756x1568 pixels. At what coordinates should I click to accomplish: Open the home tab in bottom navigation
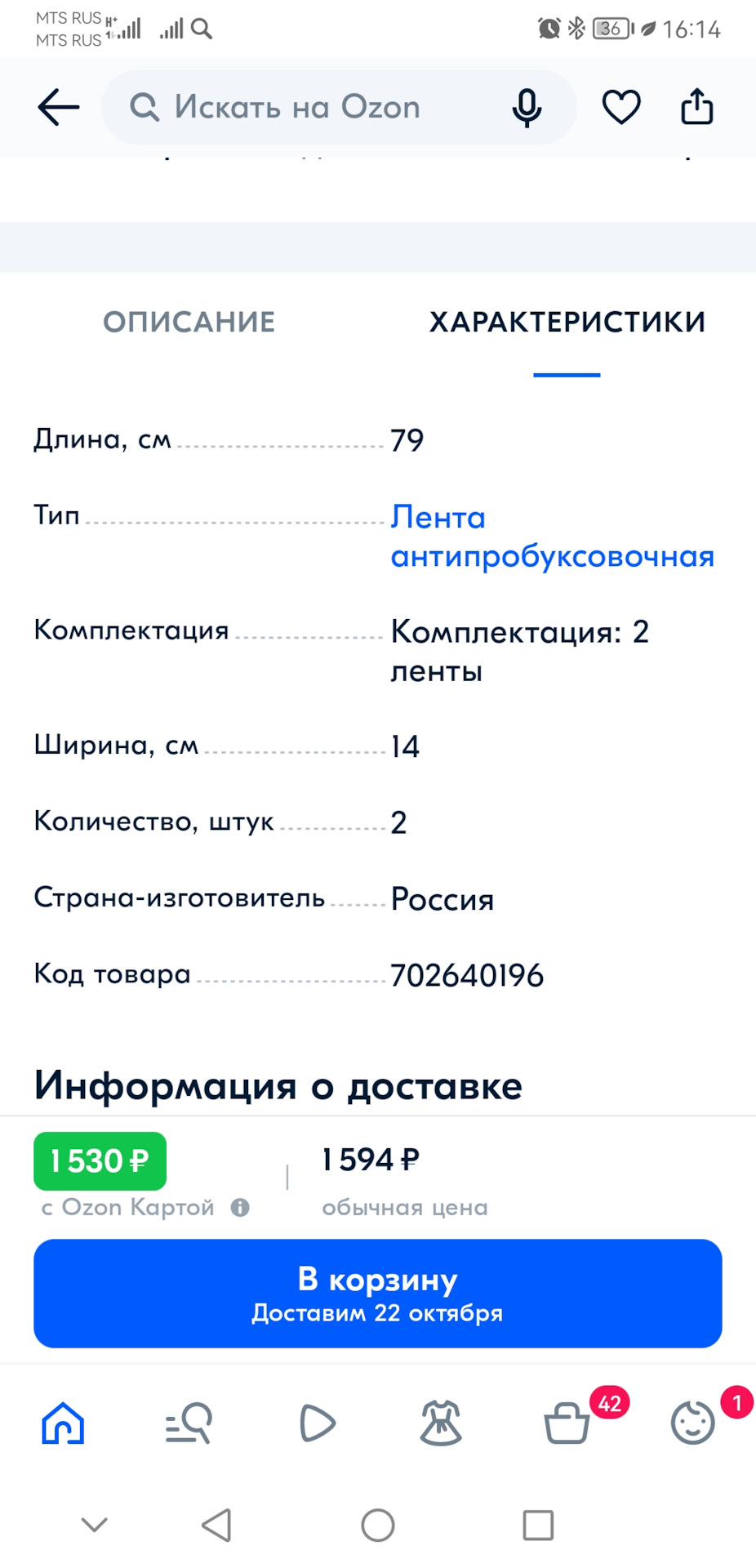click(63, 1423)
